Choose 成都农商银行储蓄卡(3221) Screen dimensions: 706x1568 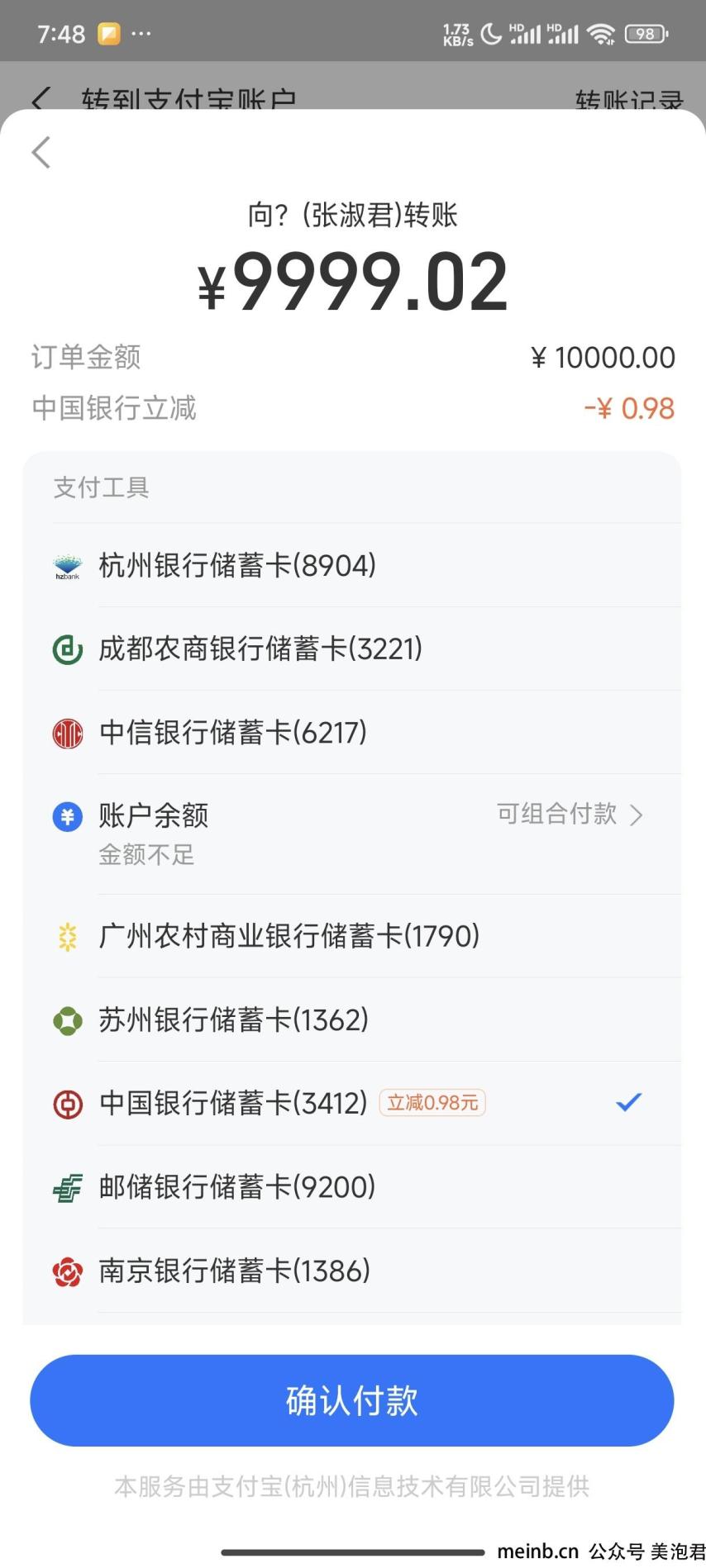[352, 649]
